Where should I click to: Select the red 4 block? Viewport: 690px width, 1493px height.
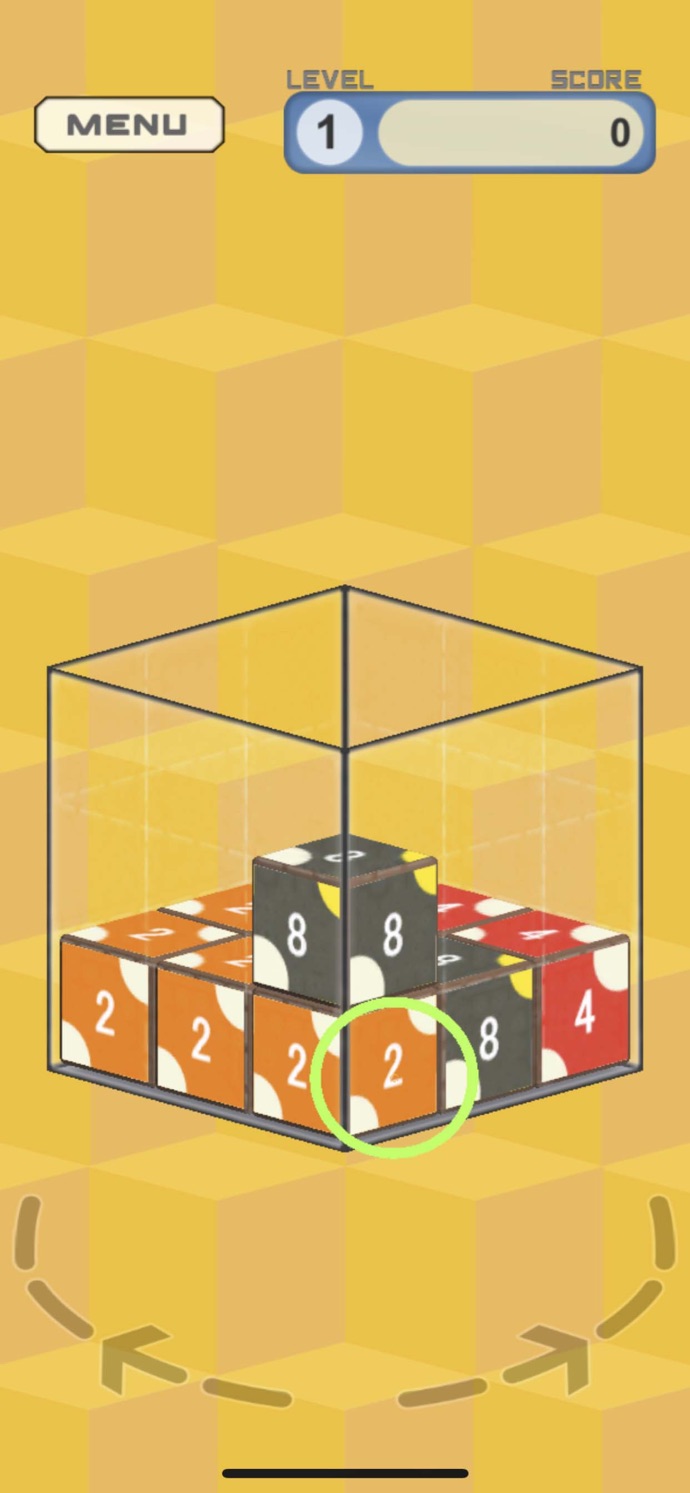point(585,1015)
